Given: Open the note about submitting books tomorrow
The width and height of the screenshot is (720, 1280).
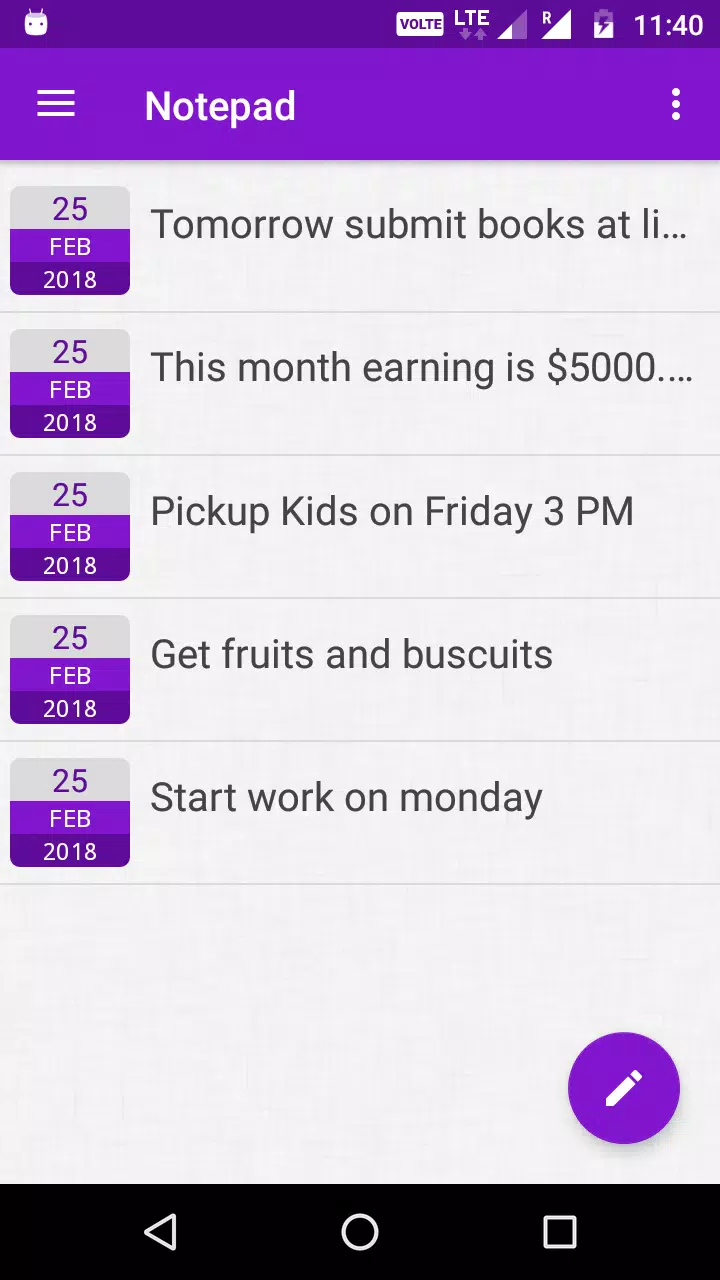Looking at the screenshot, I should [360, 241].
